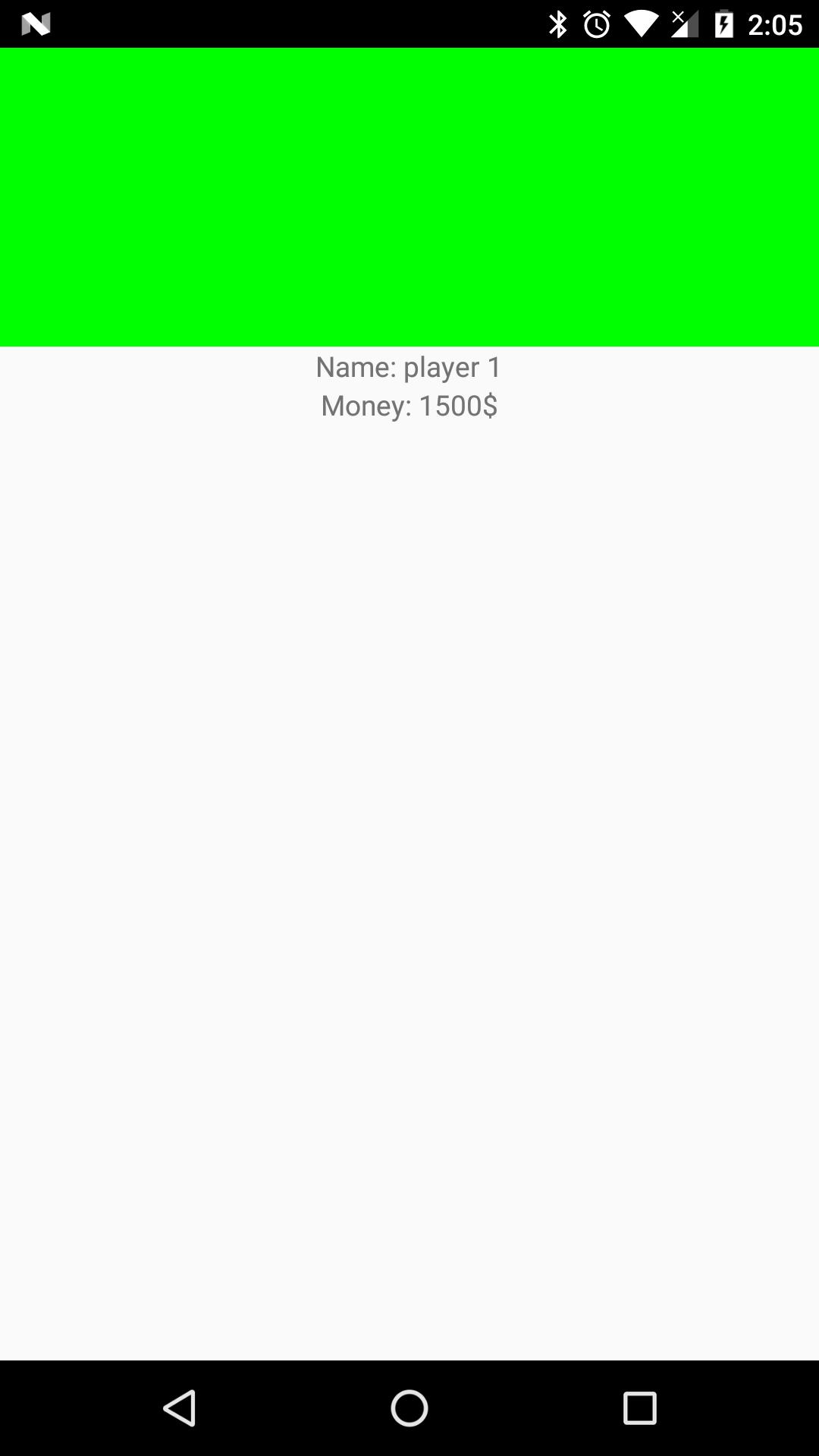Viewport: 819px width, 1456px height.
Task: Select the "Money: 1500$" label
Action: pyautogui.click(x=409, y=406)
